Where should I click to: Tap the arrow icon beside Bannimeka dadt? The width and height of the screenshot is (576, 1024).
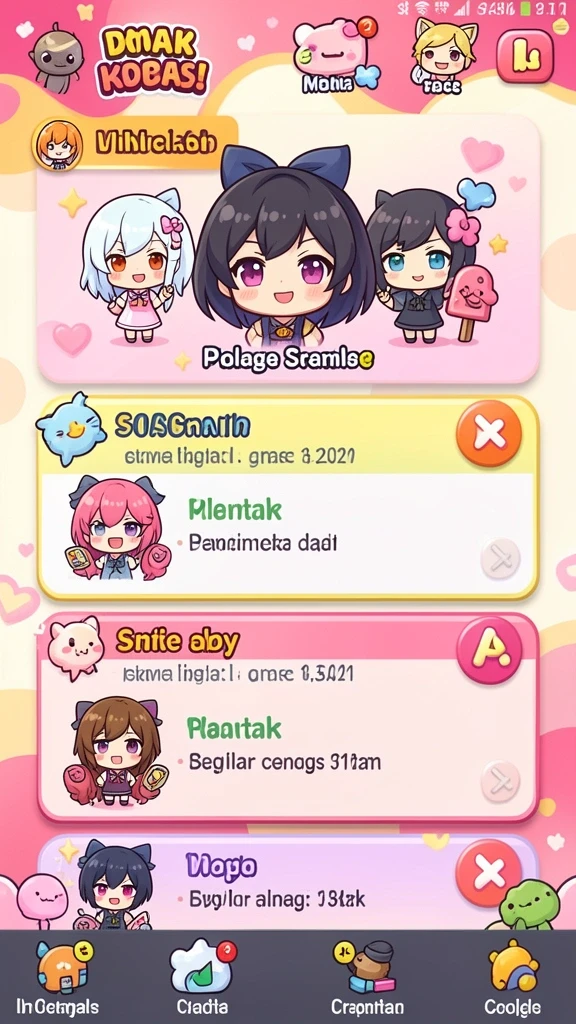(x=500, y=558)
